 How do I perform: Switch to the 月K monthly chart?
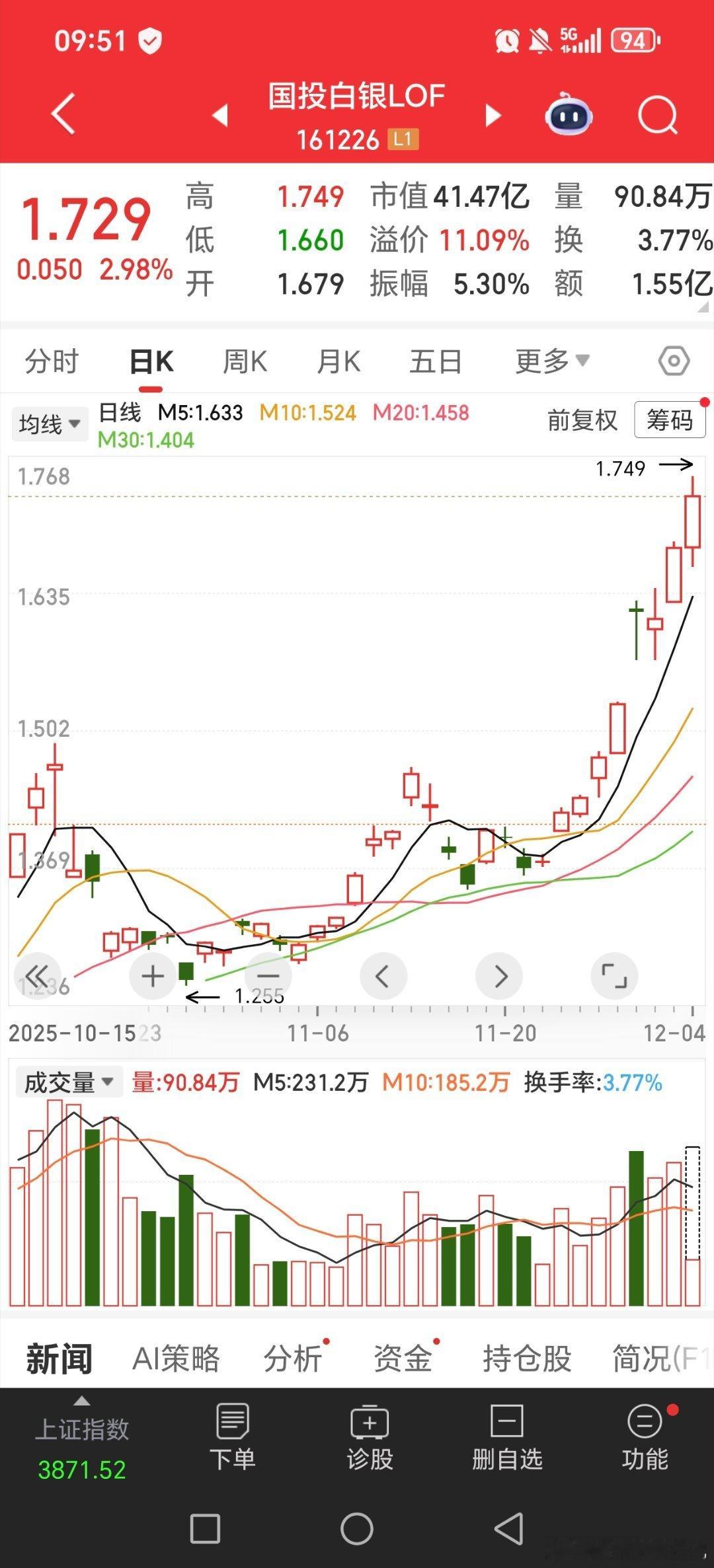click(338, 361)
